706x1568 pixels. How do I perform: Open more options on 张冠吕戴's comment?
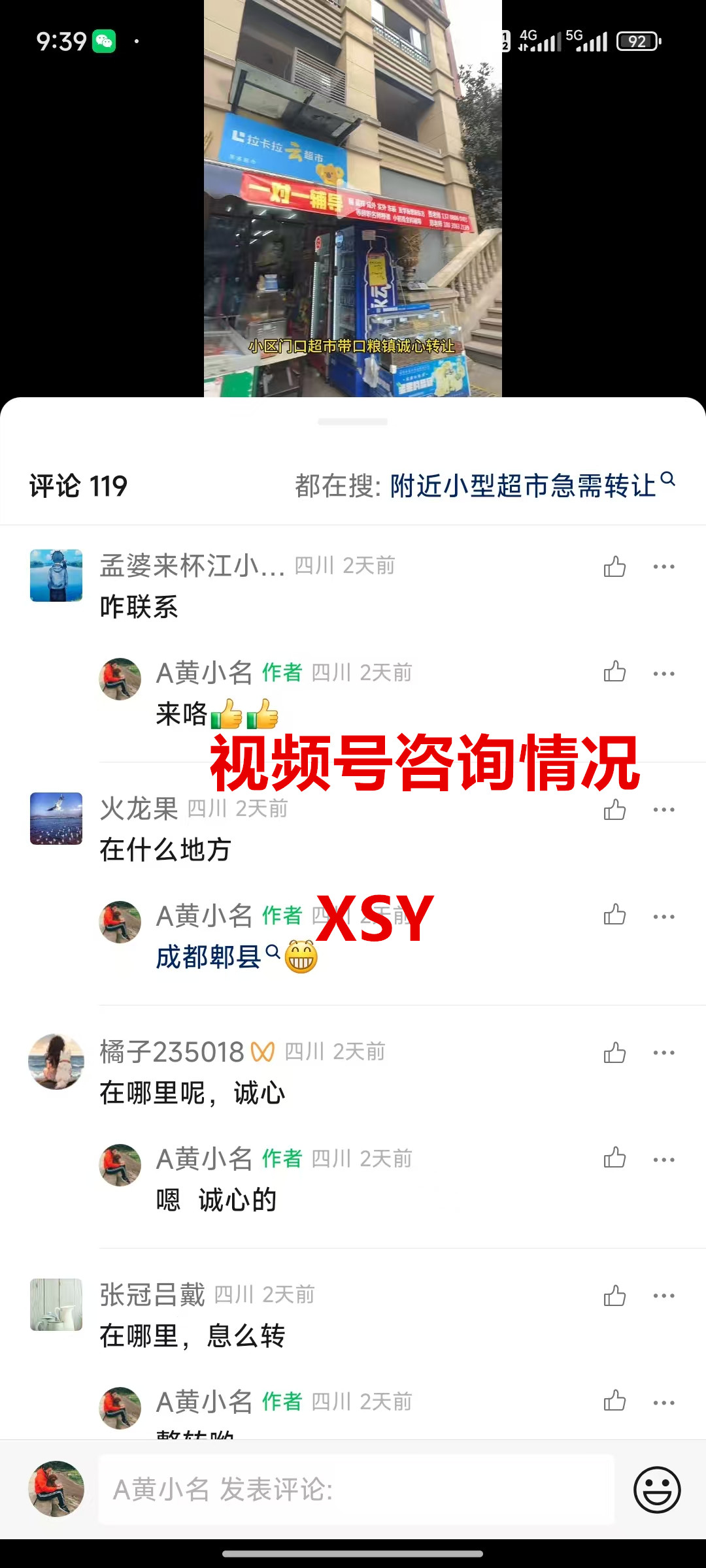tap(664, 1296)
